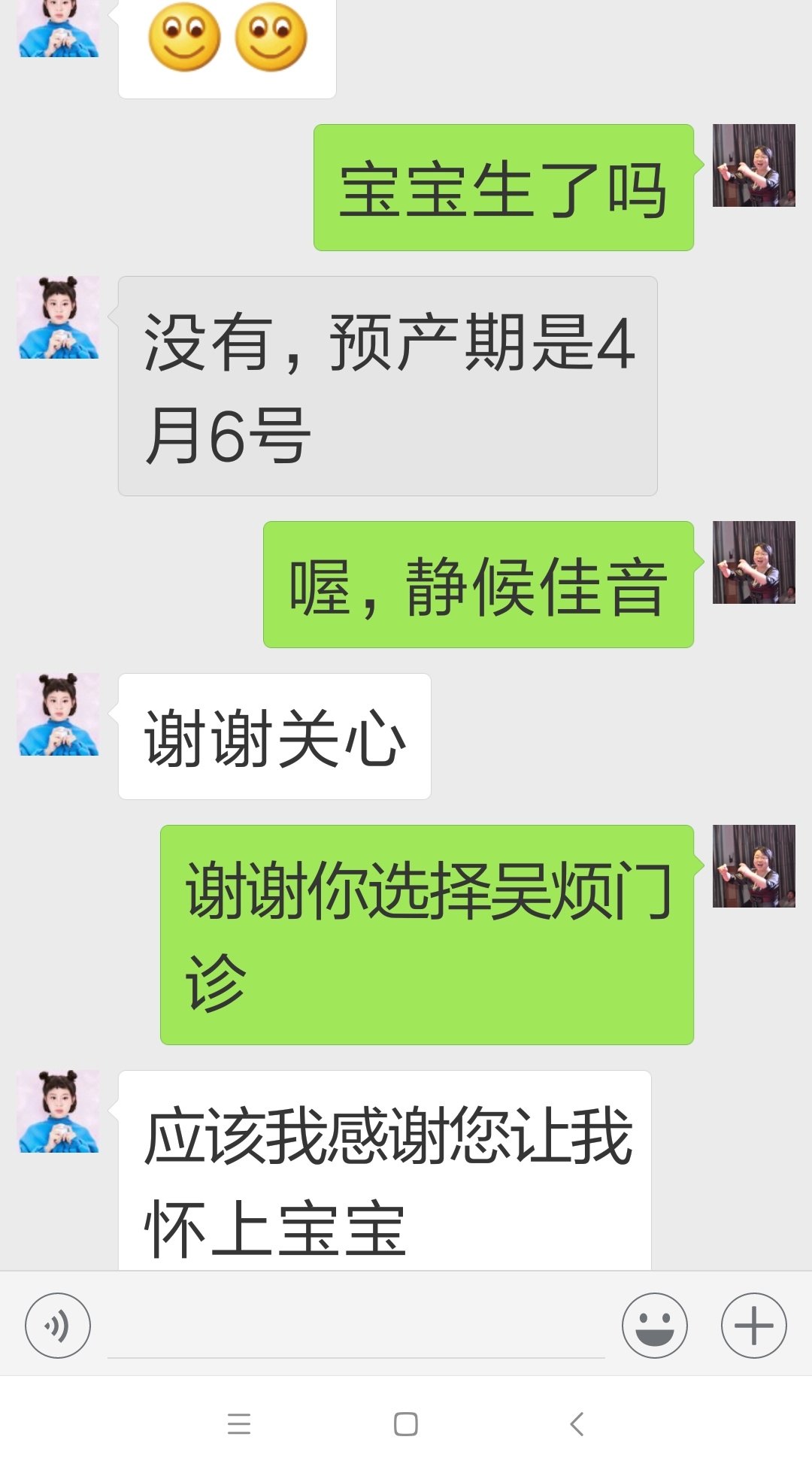Tap the message text input field

356,1326
